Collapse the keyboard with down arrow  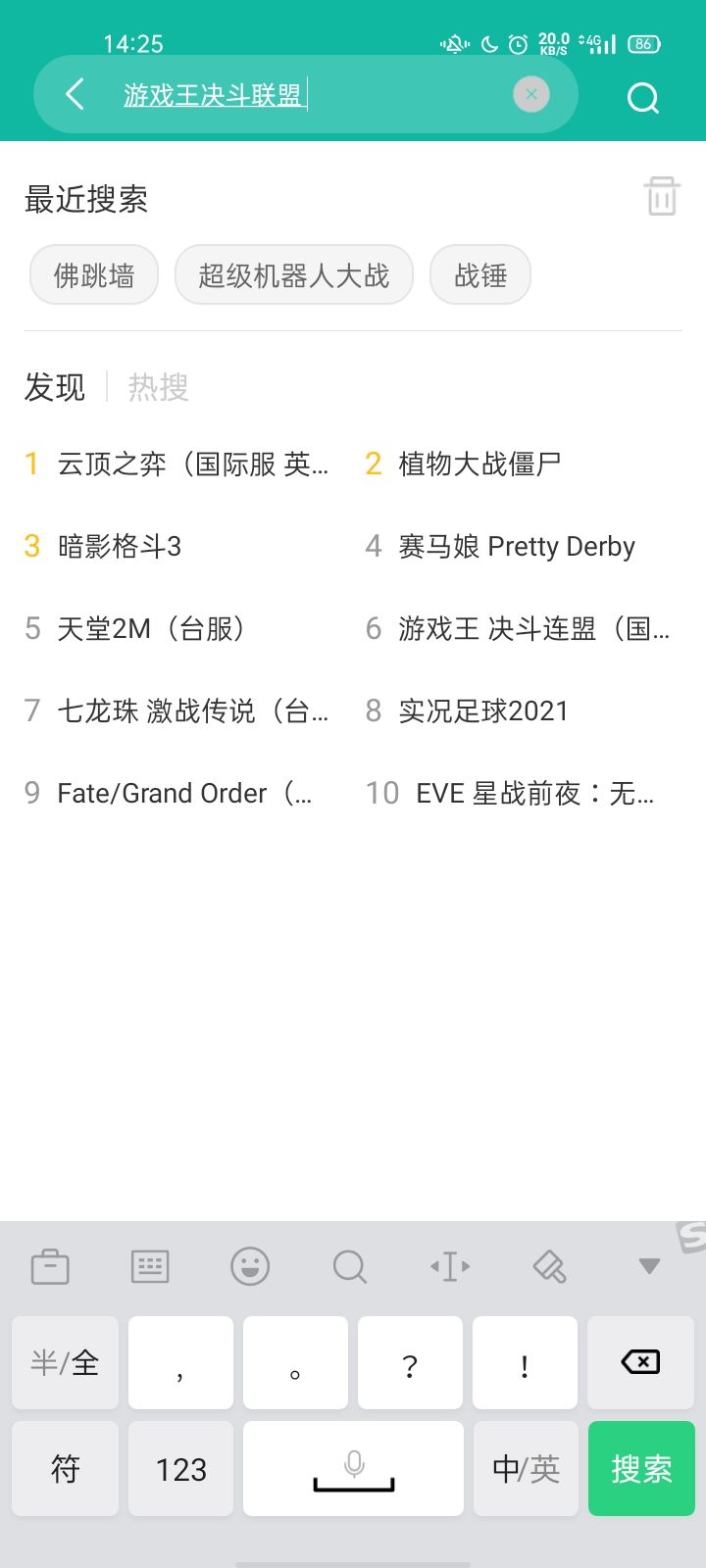[x=648, y=1266]
